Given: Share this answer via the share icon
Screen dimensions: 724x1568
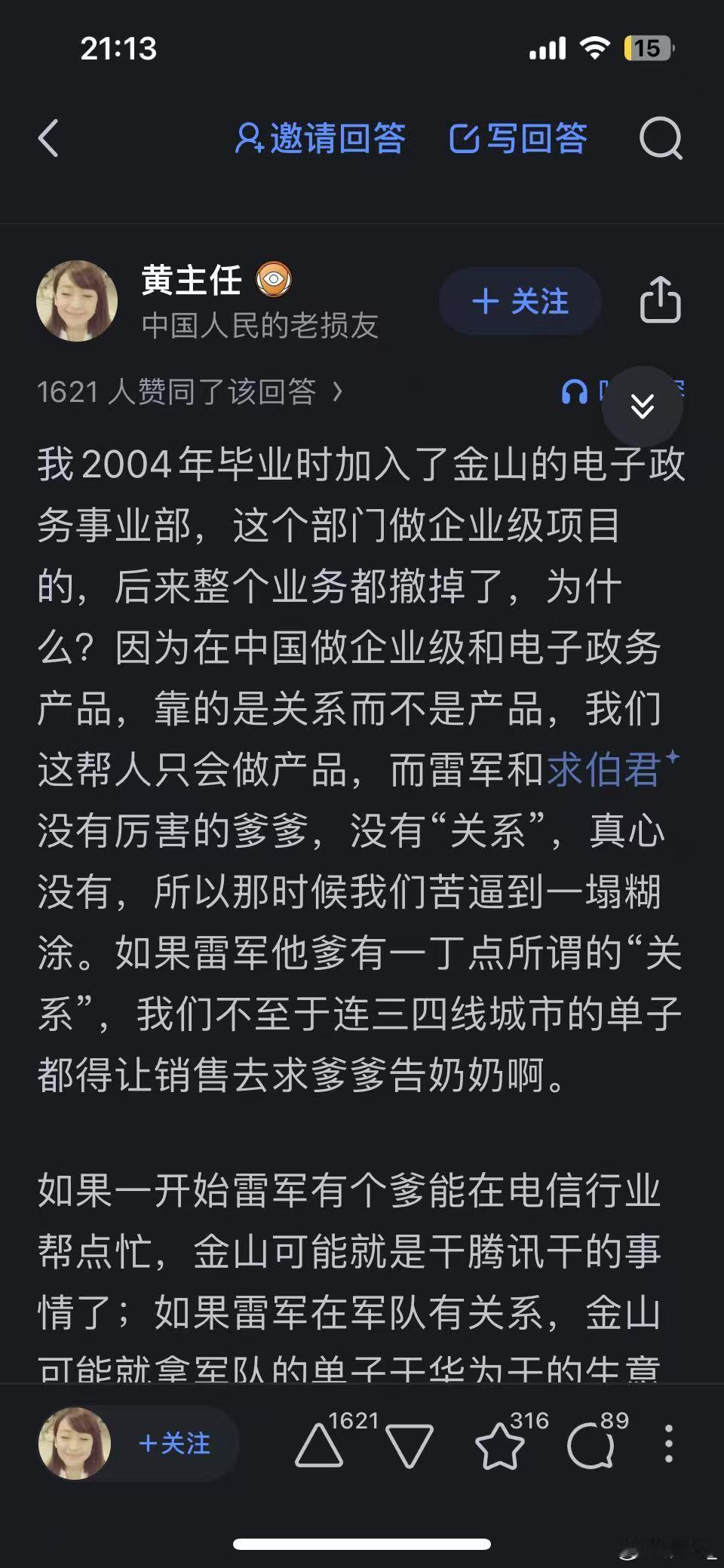Looking at the screenshot, I should pyautogui.click(x=661, y=300).
